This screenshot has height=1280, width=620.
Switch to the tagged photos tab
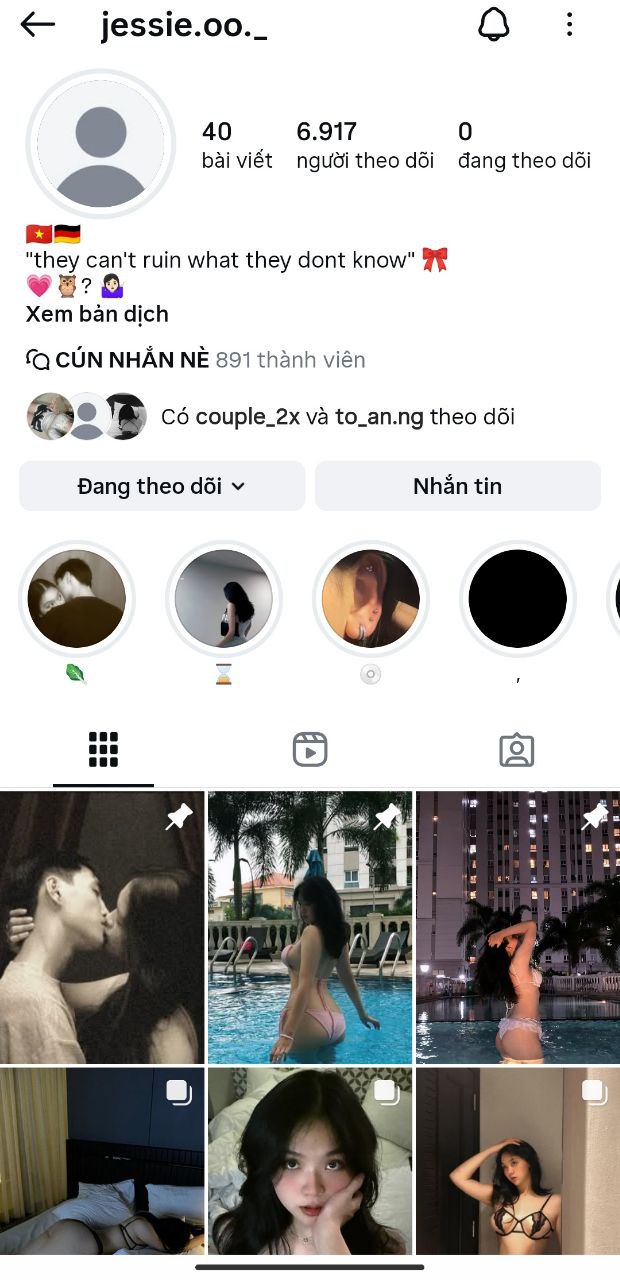coord(516,750)
